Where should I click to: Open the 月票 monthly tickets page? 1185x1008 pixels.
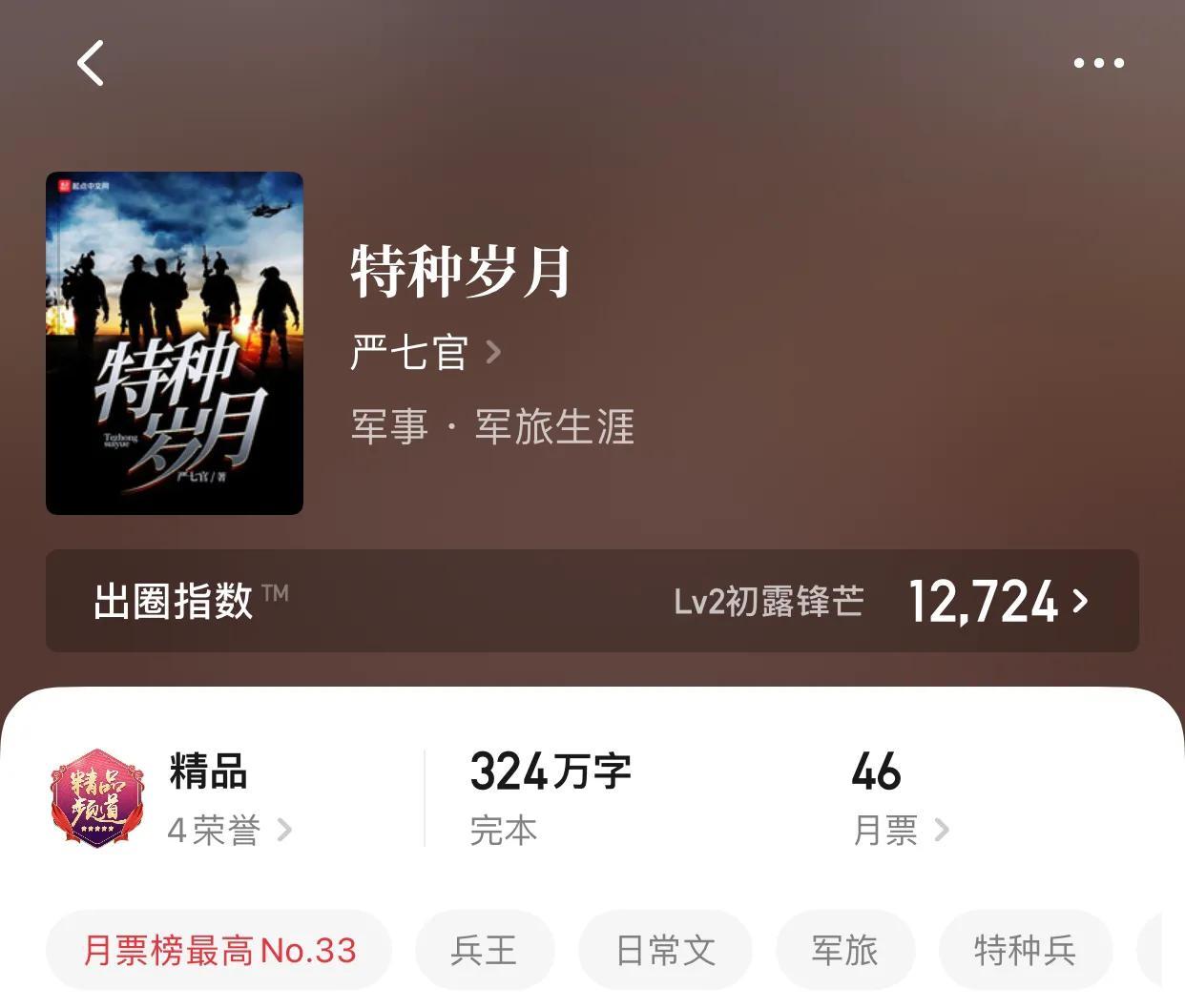pos(900,830)
